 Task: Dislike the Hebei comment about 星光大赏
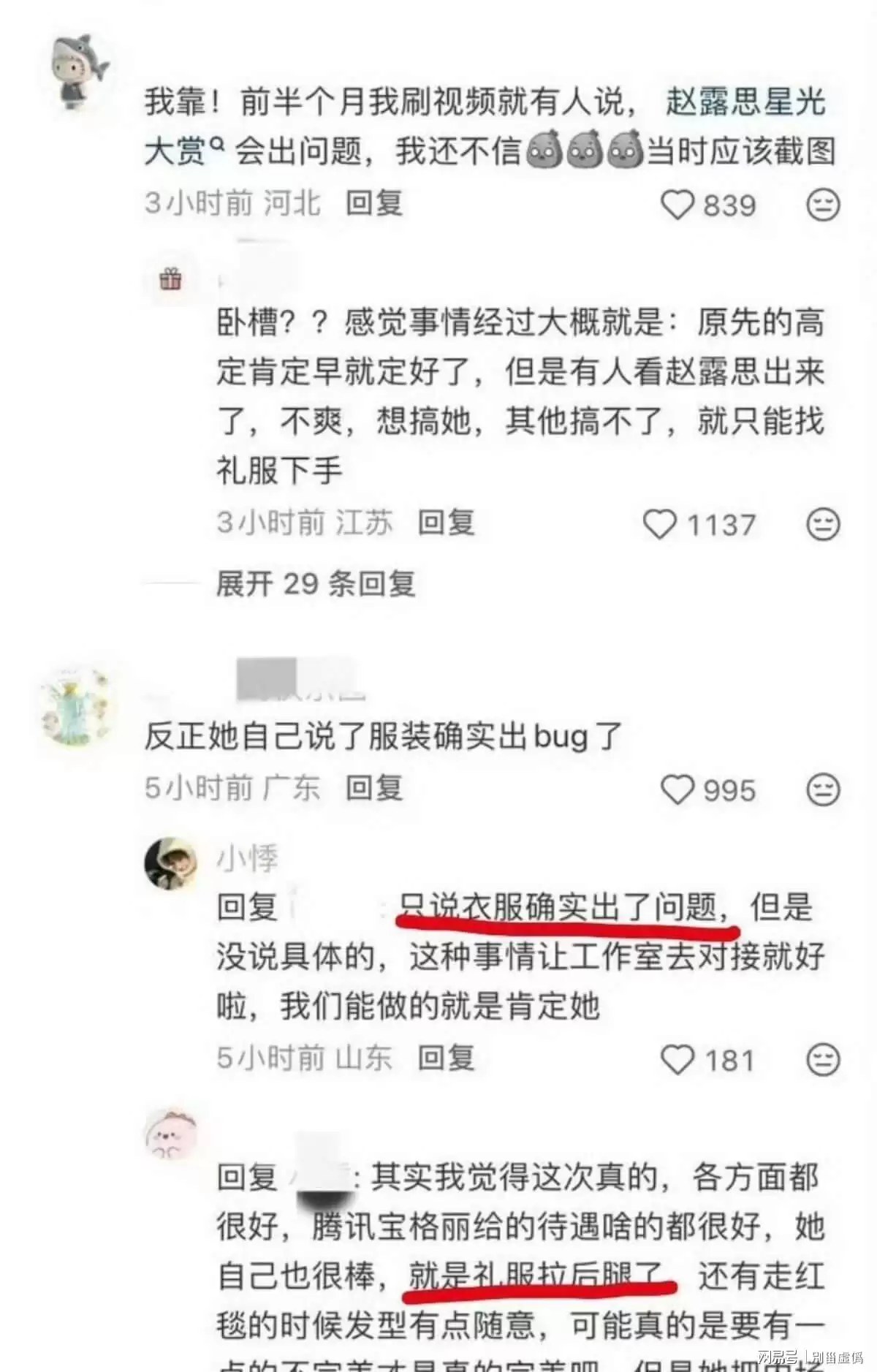(x=823, y=205)
